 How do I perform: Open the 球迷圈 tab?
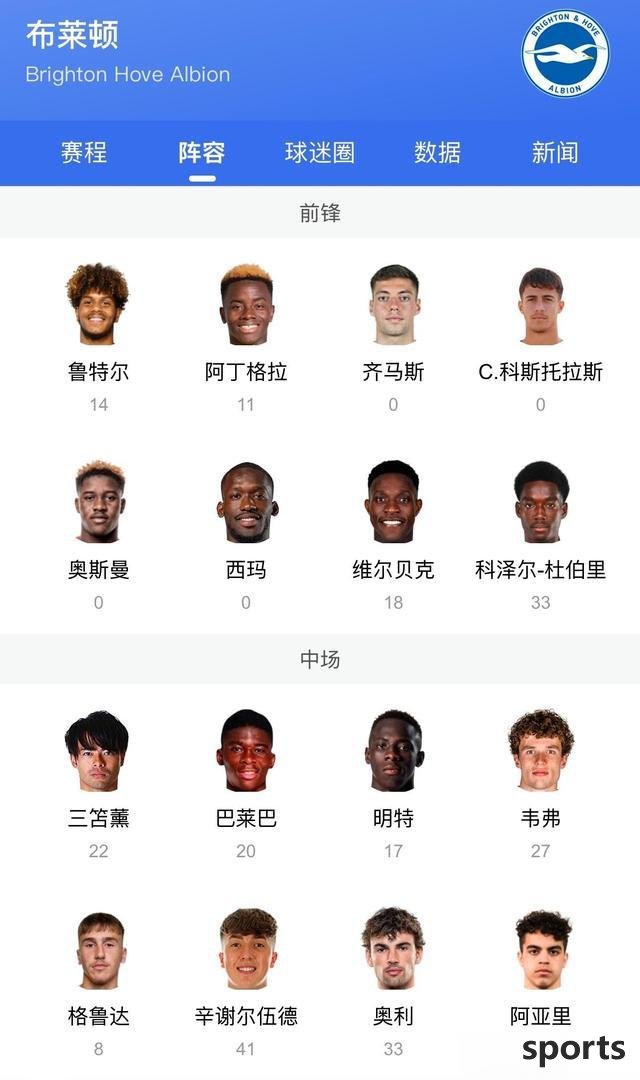click(x=320, y=153)
